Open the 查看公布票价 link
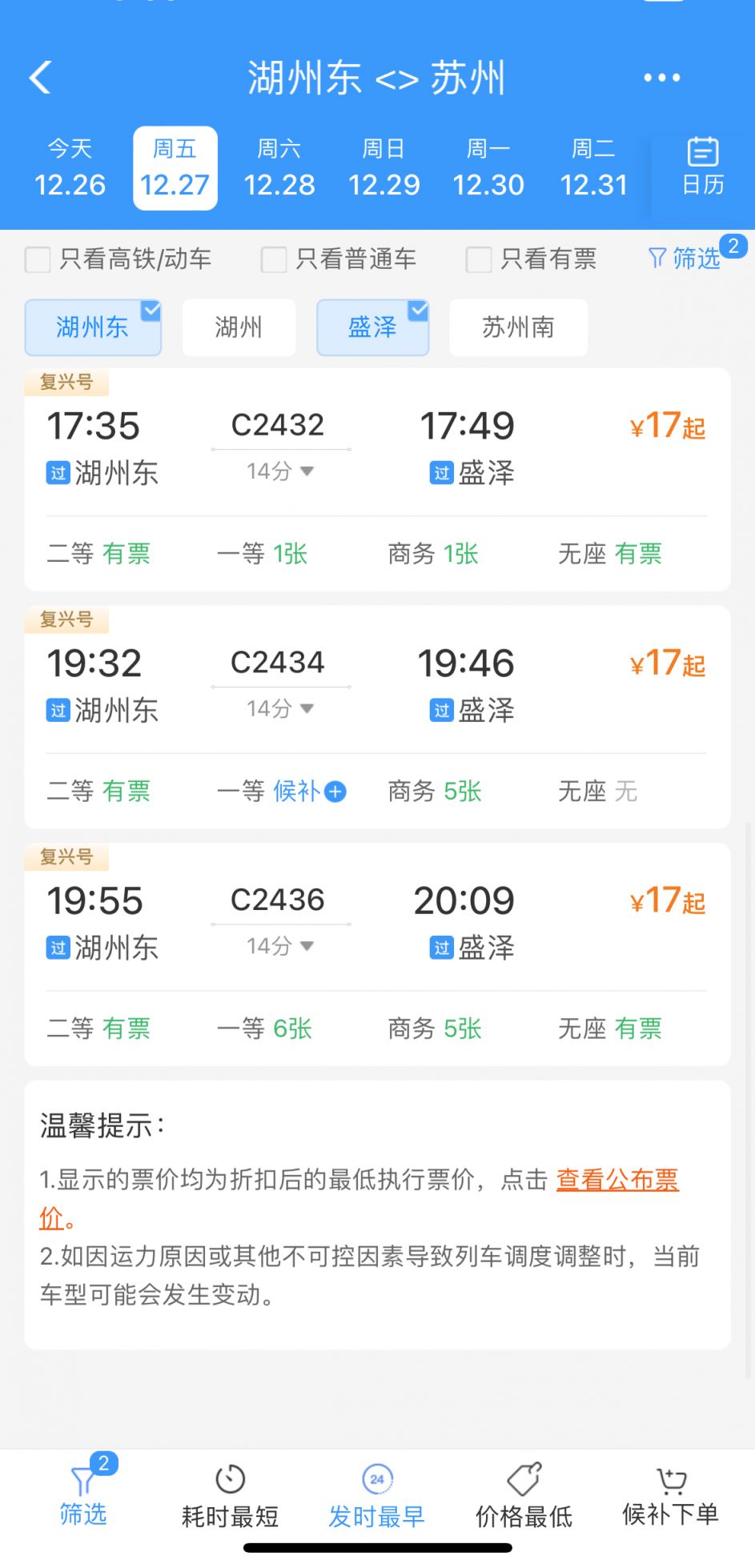This screenshot has height=1568, width=755. point(617,1180)
